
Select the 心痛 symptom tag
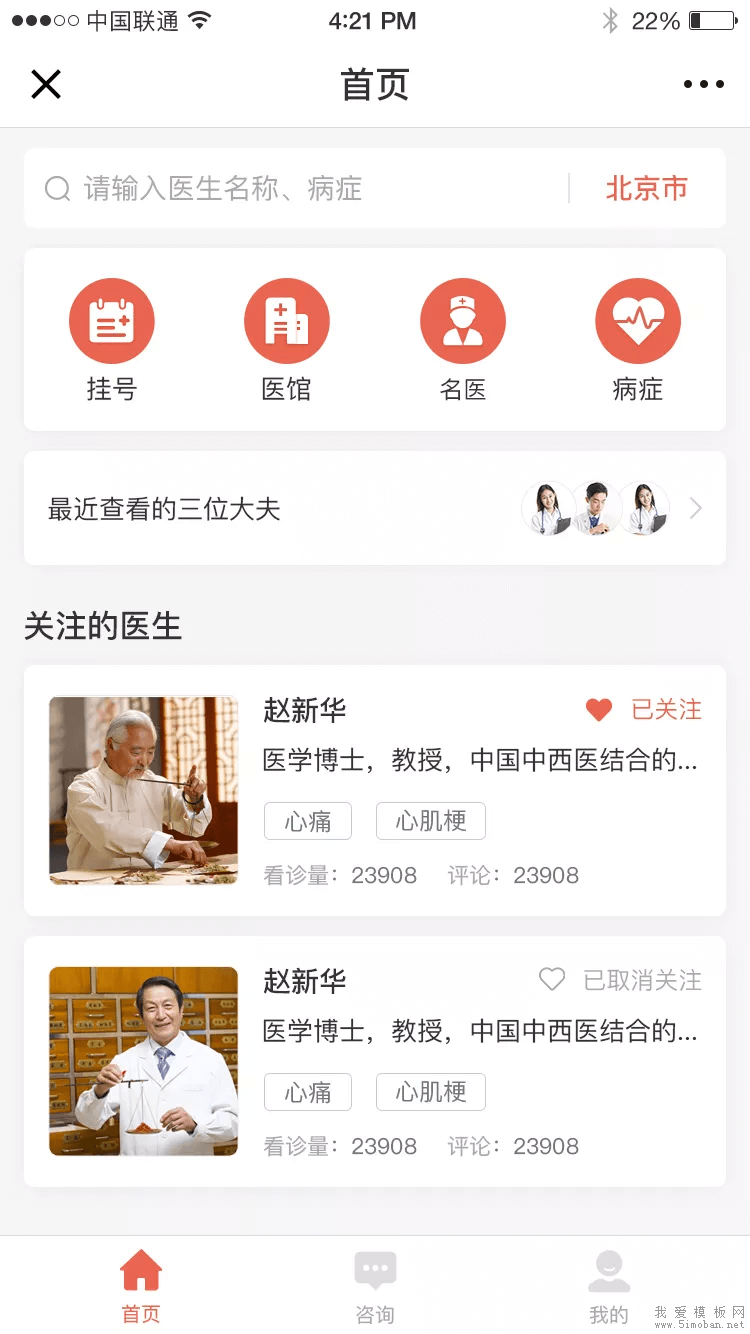[307, 821]
